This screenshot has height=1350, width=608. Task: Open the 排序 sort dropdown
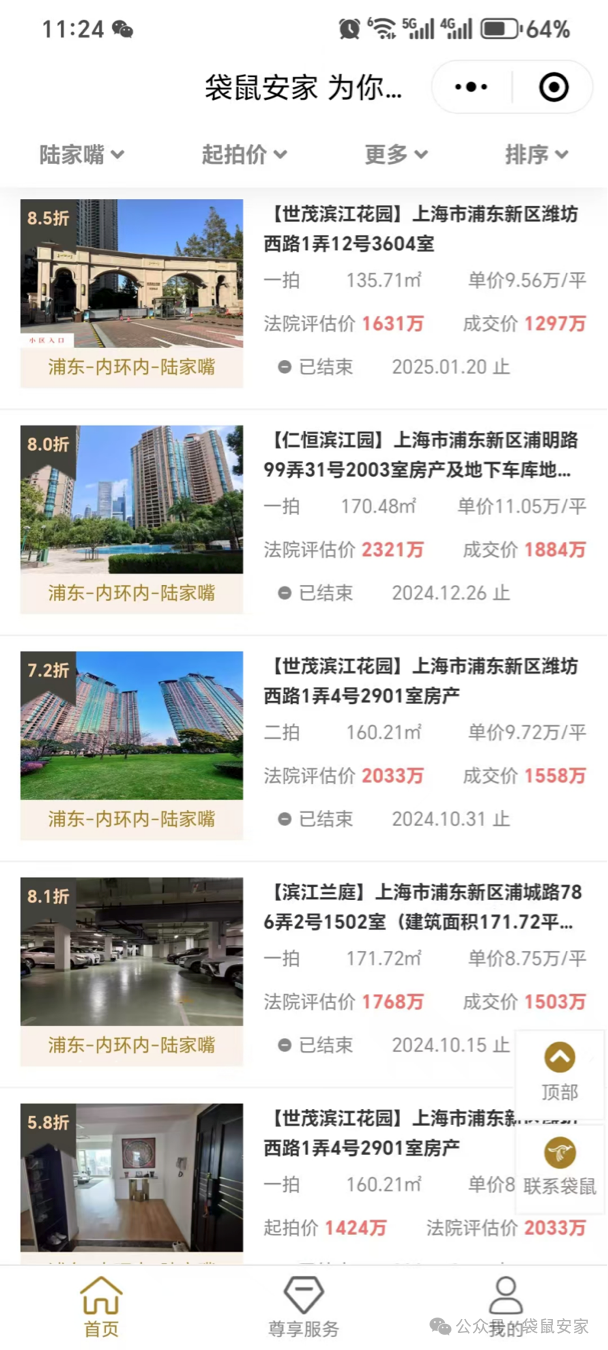536,154
